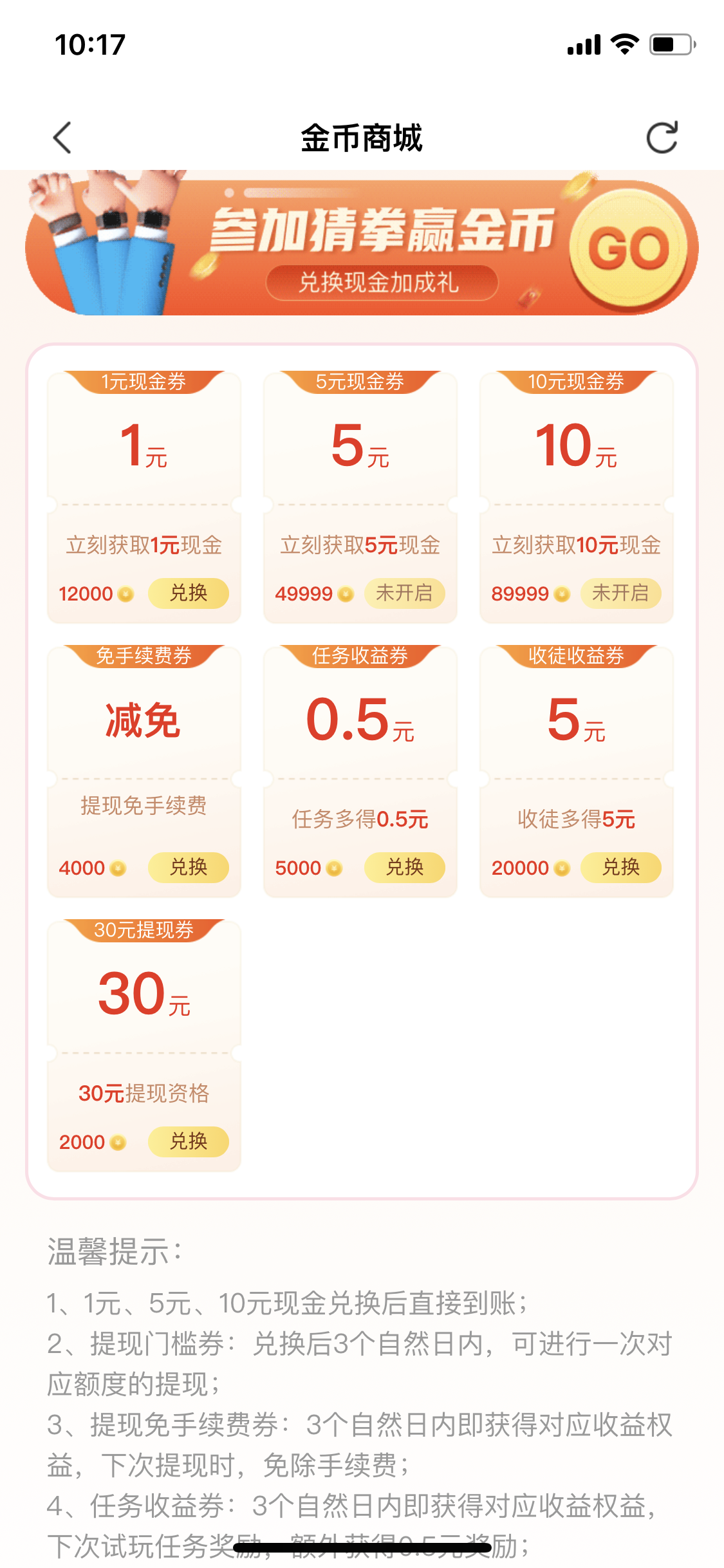Redeem the 1元现金券 for 12000 coins
This screenshot has width=724, height=1568.
pyautogui.click(x=188, y=593)
